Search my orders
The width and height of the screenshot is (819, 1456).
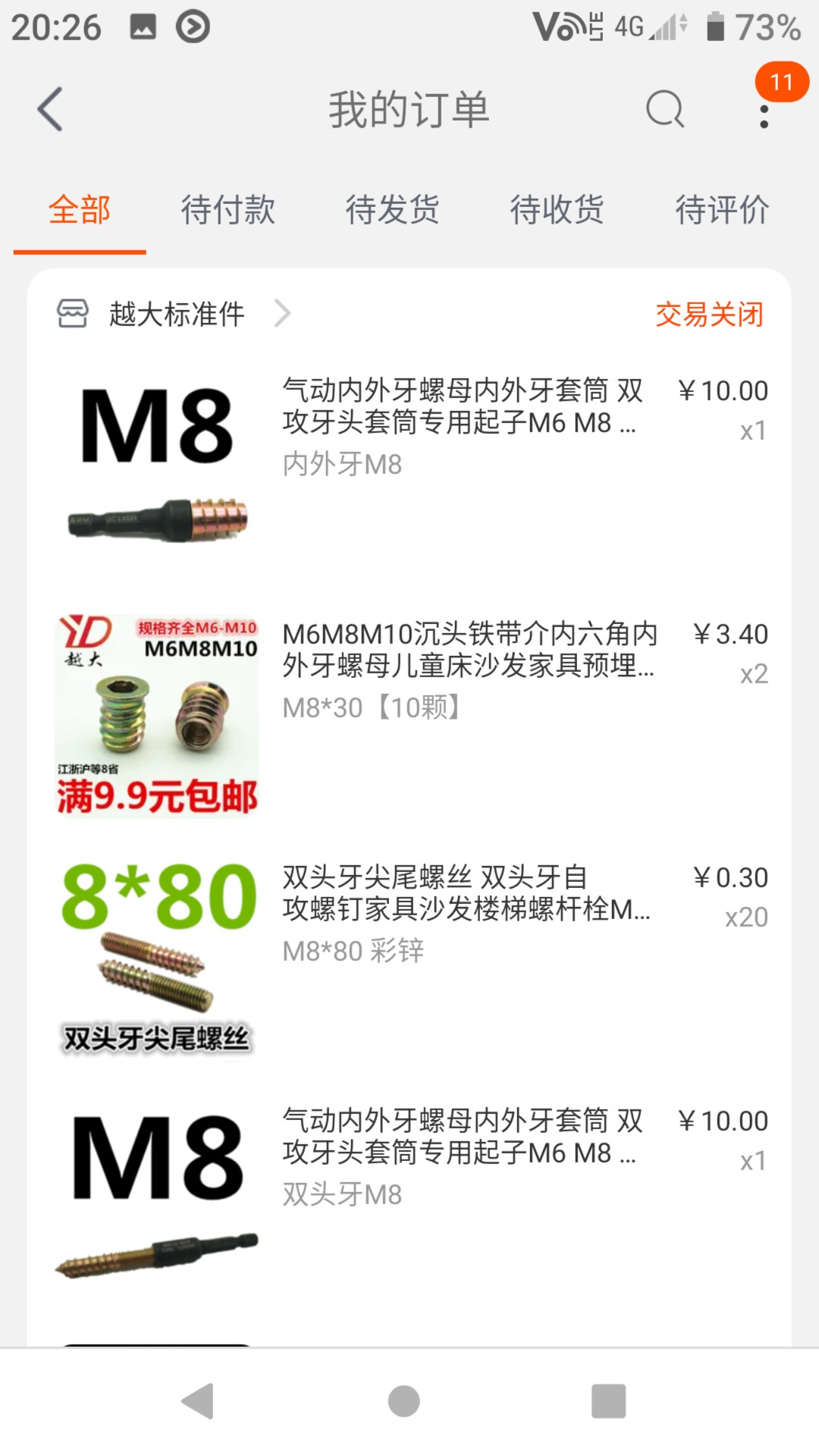[x=665, y=109]
